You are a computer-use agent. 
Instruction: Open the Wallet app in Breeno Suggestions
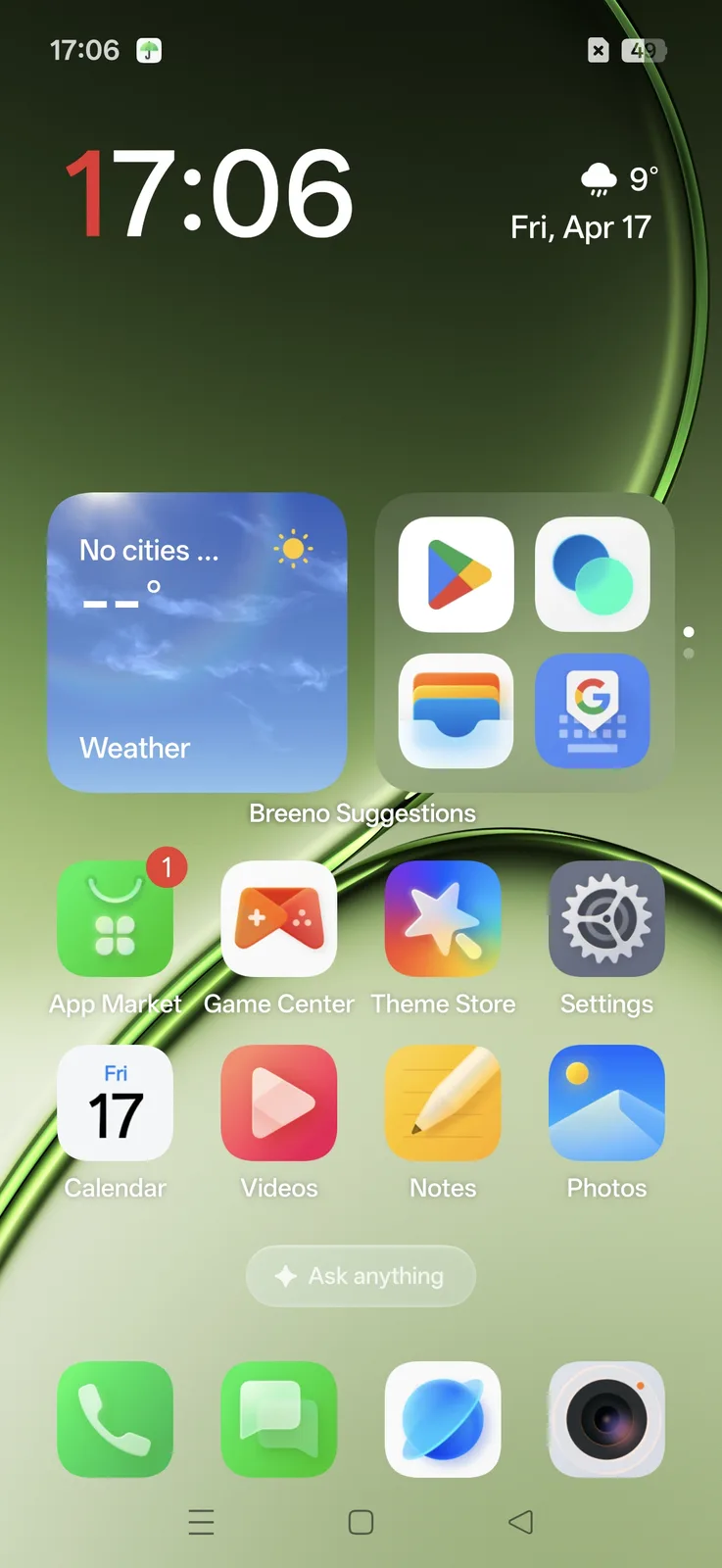point(457,711)
